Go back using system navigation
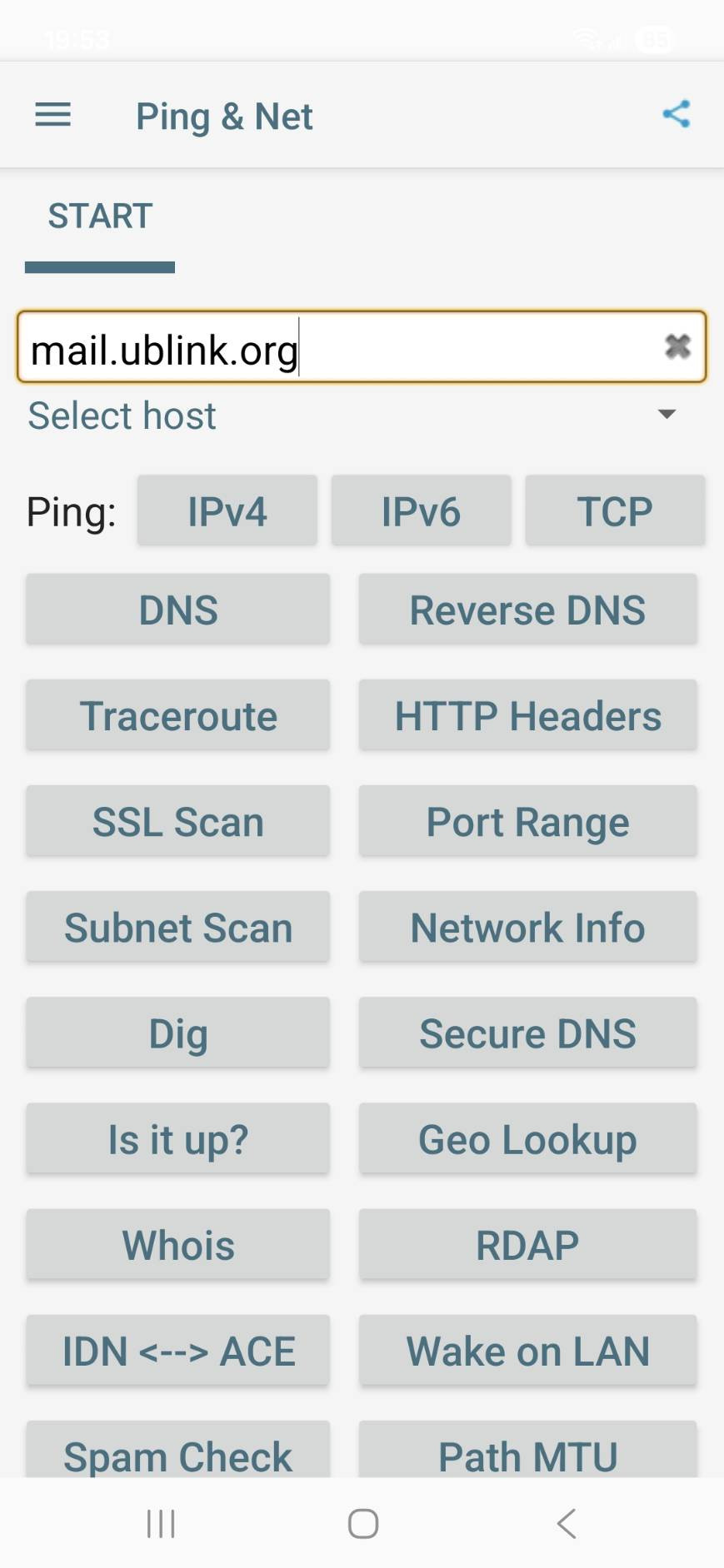This screenshot has width=724, height=1568. pos(567,1523)
